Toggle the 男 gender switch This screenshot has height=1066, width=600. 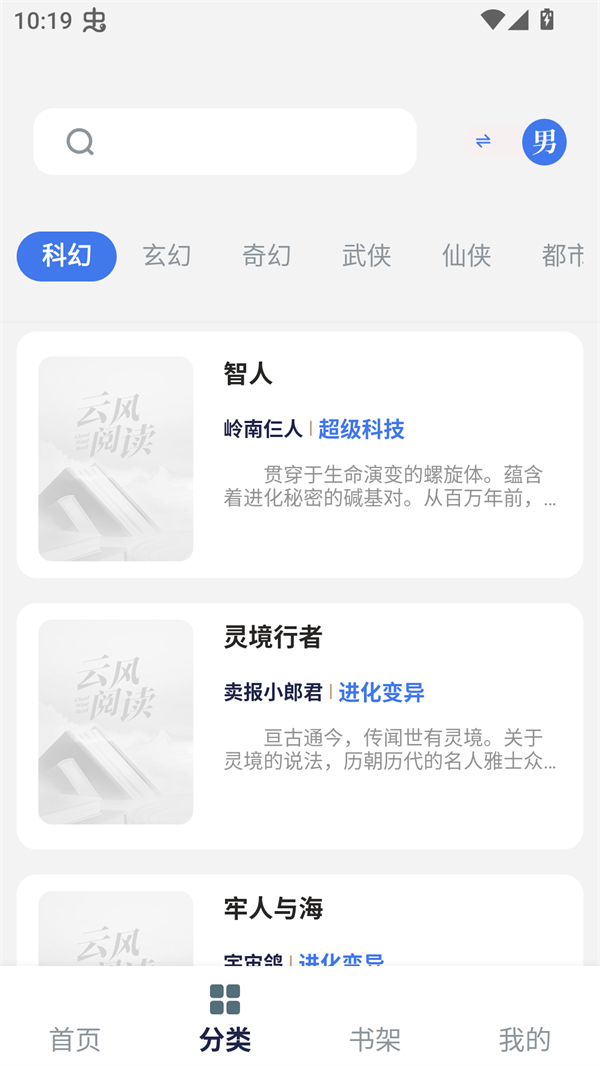[519, 142]
